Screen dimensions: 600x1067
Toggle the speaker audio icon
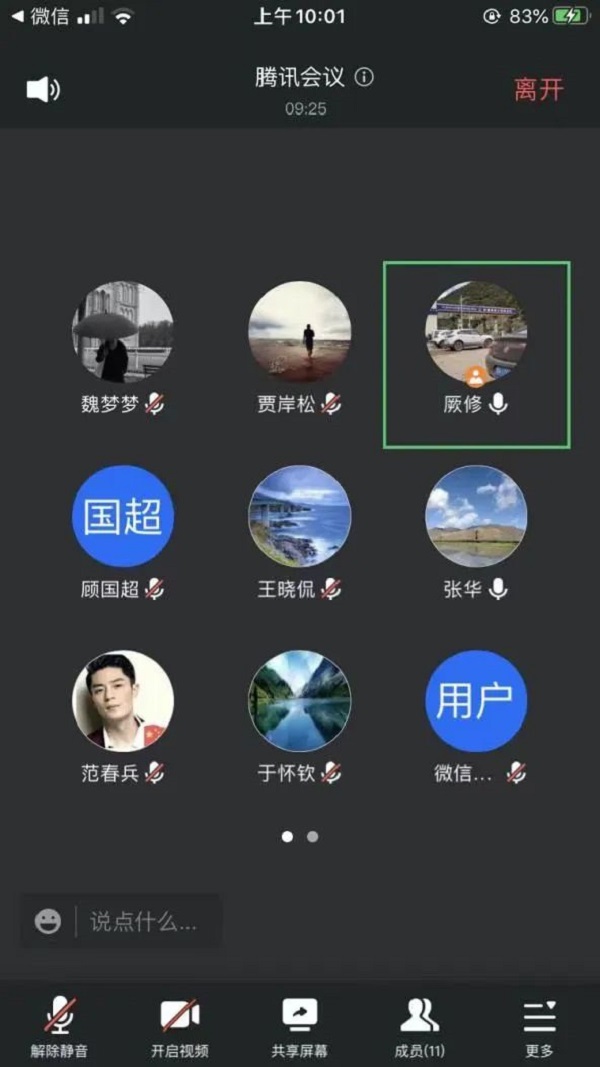point(42,89)
